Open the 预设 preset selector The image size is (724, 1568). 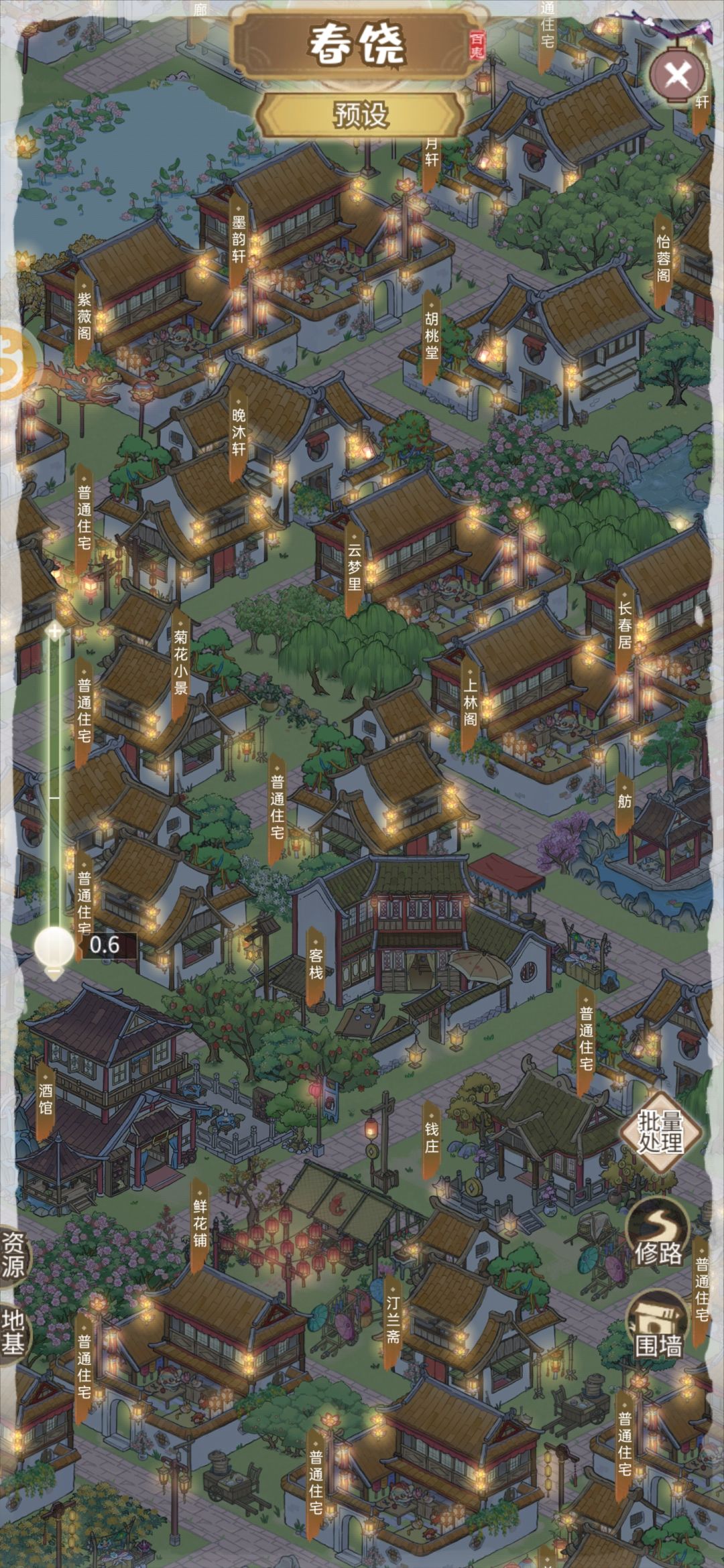point(361,111)
